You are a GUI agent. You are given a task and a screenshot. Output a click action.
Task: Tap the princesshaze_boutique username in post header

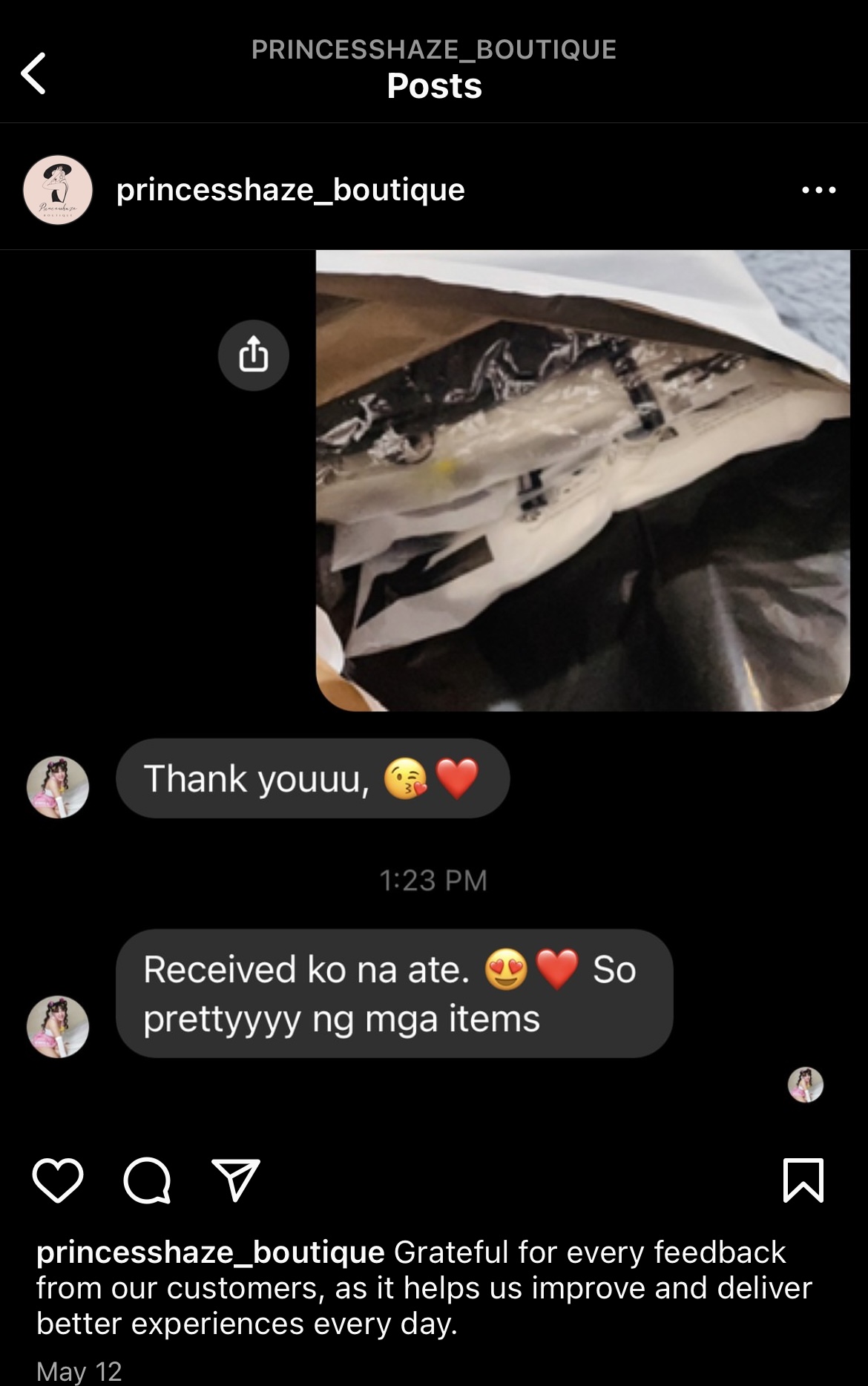pos(290,190)
